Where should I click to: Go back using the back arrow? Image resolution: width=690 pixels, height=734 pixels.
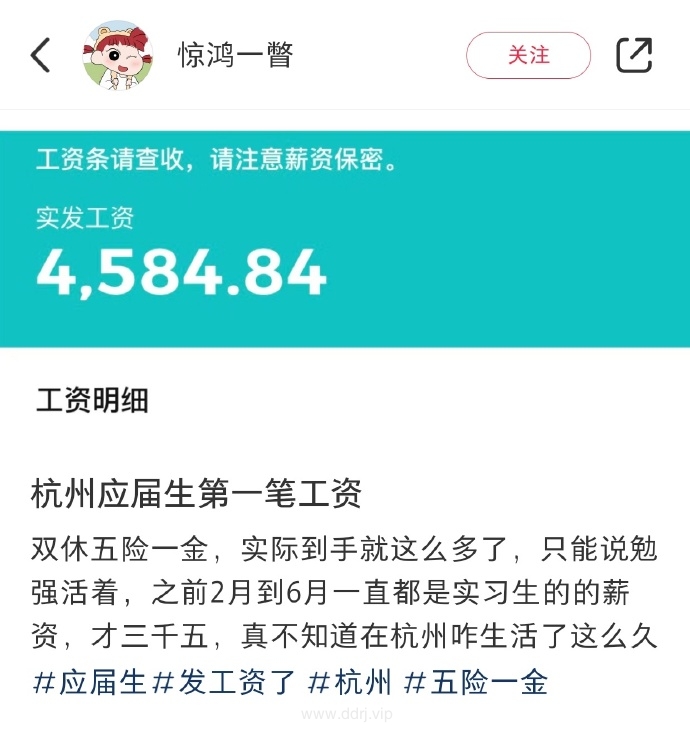coord(40,55)
